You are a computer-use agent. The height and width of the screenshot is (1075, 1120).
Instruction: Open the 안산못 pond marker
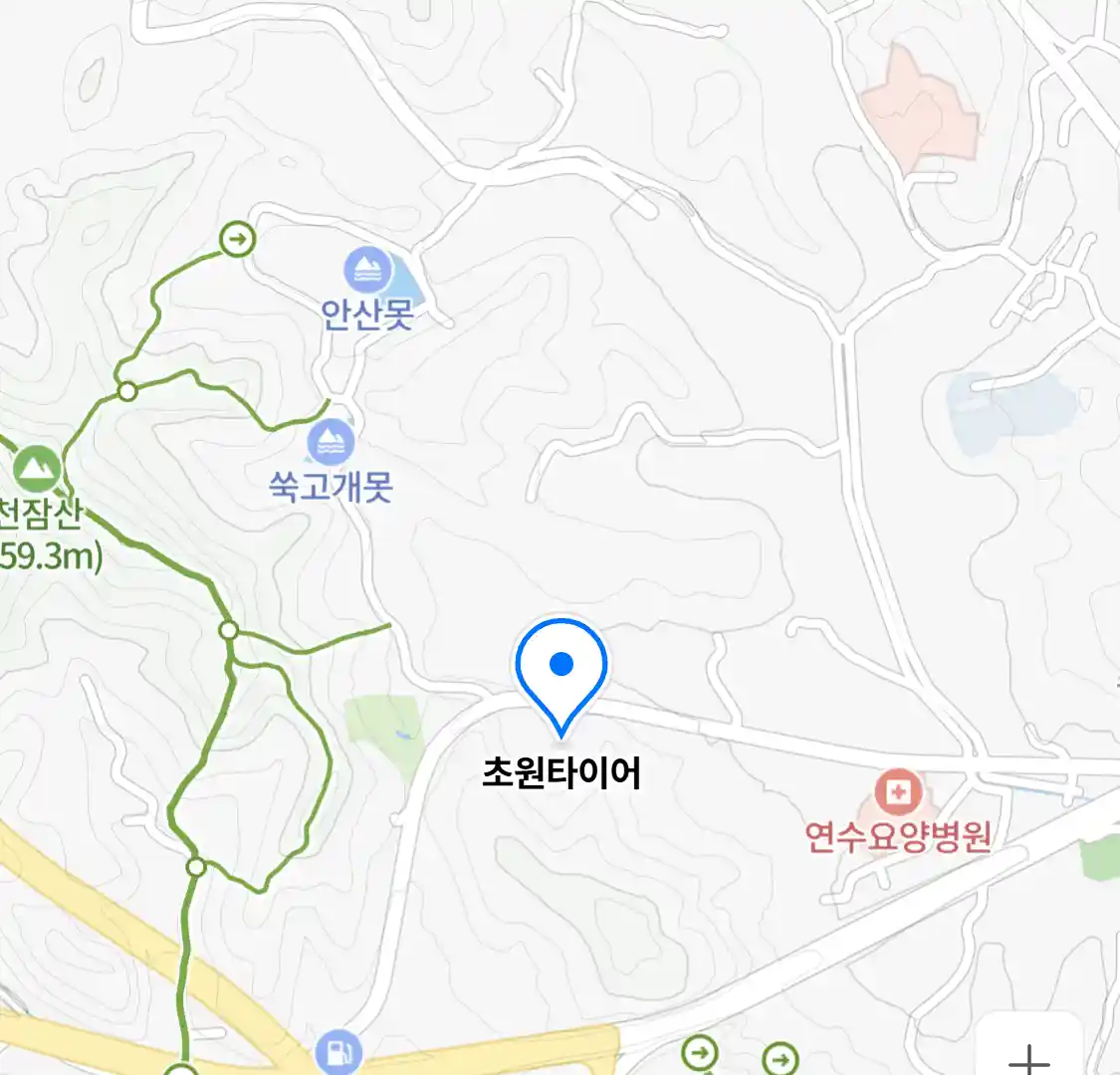tap(368, 271)
